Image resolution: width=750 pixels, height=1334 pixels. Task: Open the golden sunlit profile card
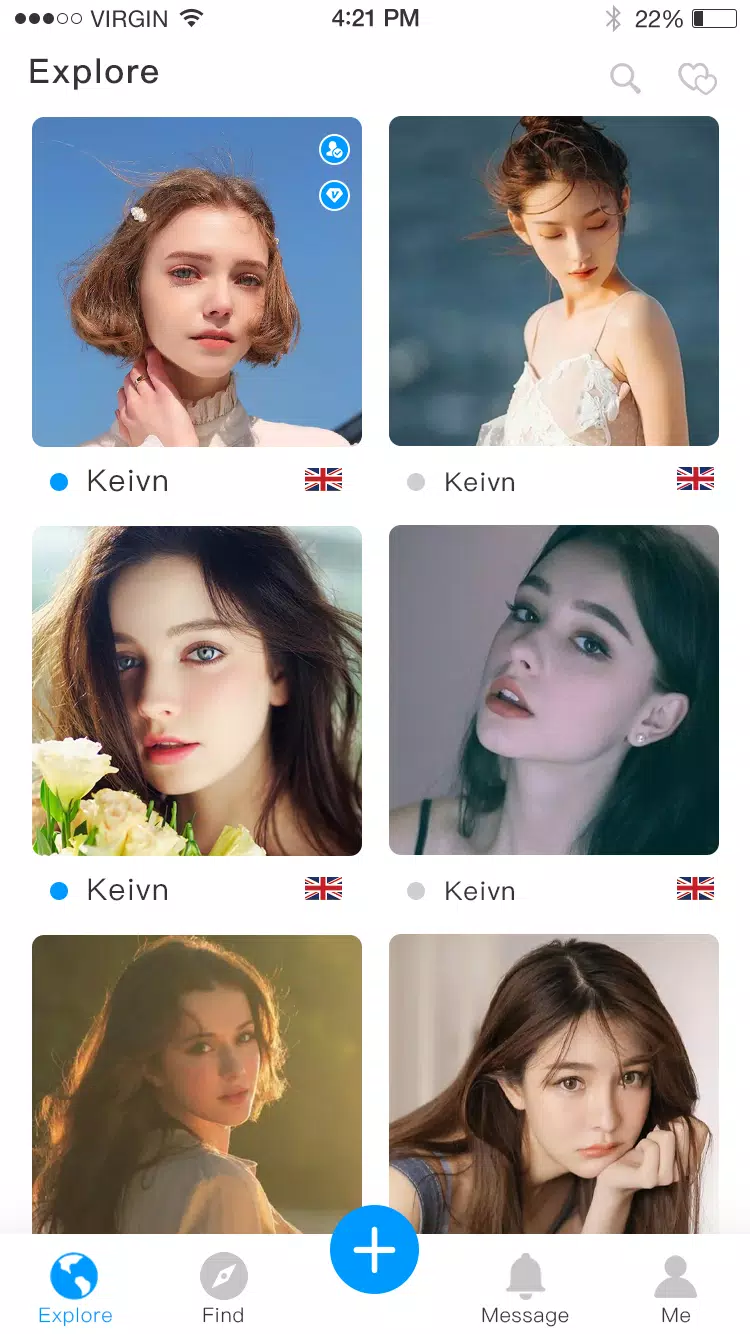click(197, 1082)
